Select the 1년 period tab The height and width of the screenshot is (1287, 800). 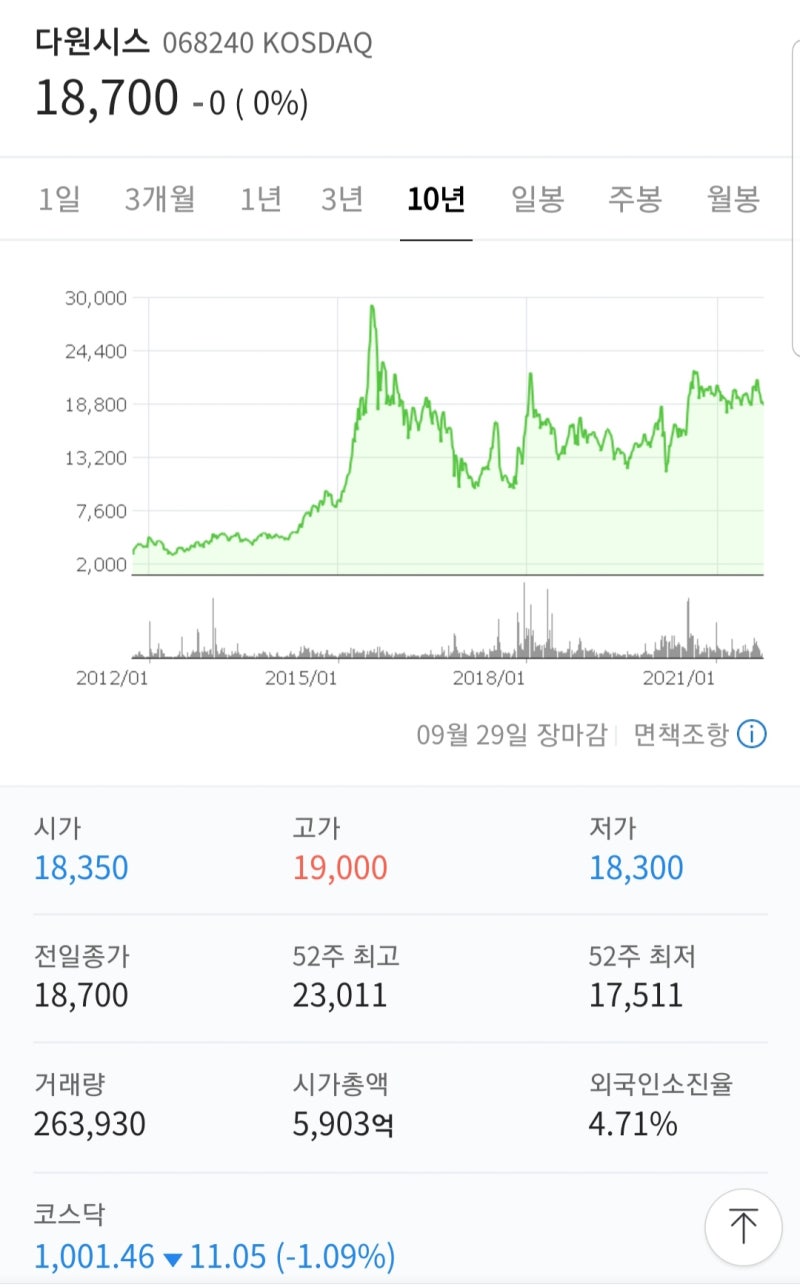tap(259, 198)
